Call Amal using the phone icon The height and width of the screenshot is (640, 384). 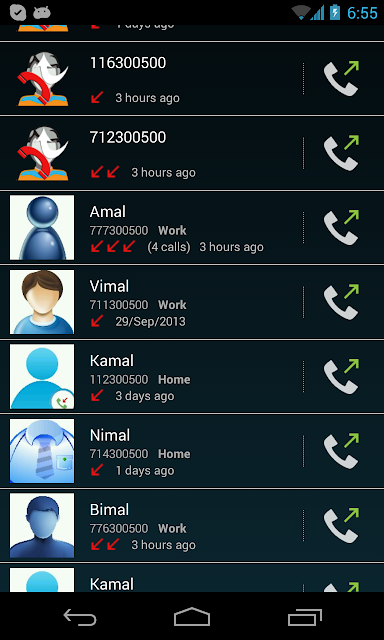click(341, 227)
